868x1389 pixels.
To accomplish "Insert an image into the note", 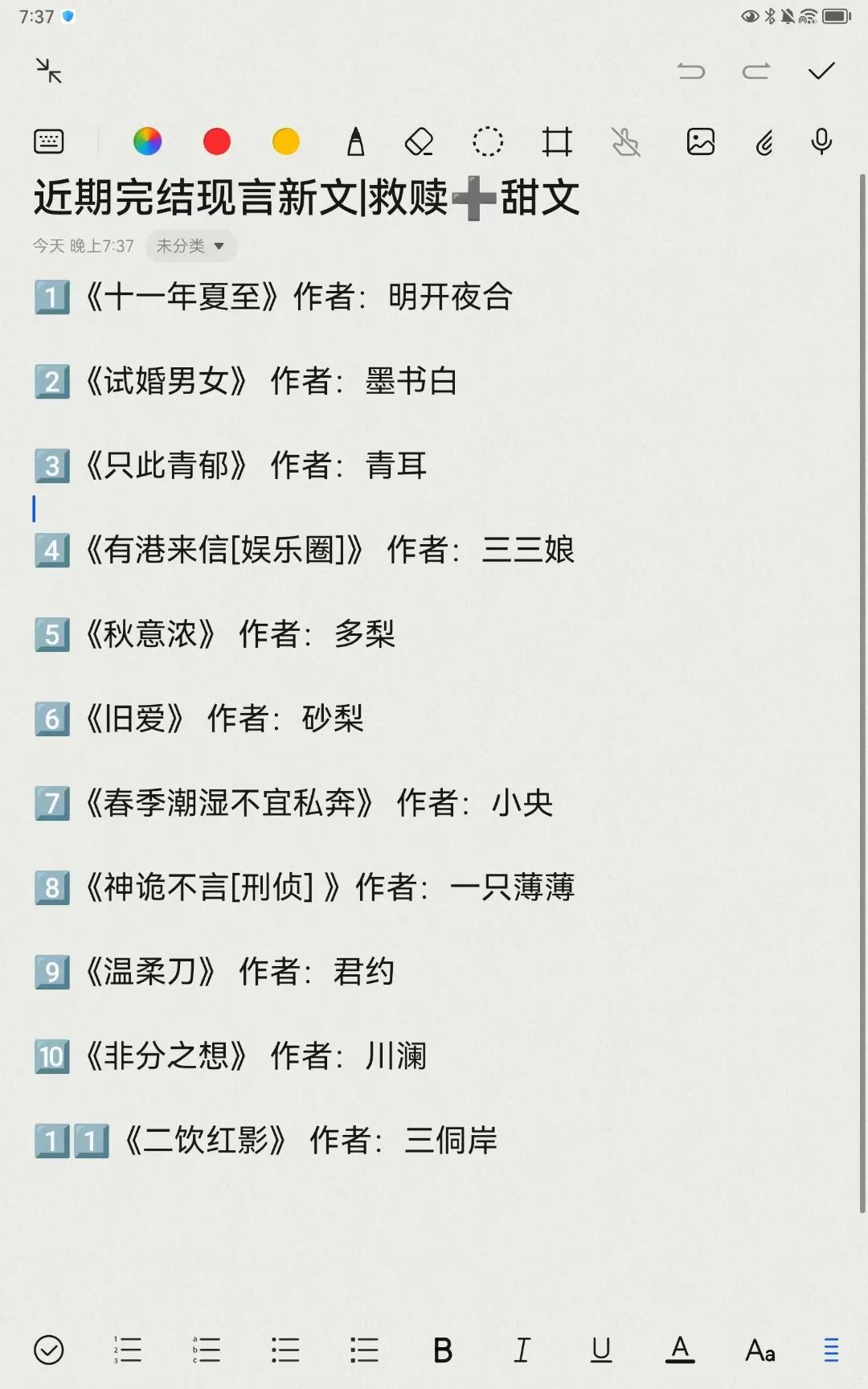I will [700, 142].
